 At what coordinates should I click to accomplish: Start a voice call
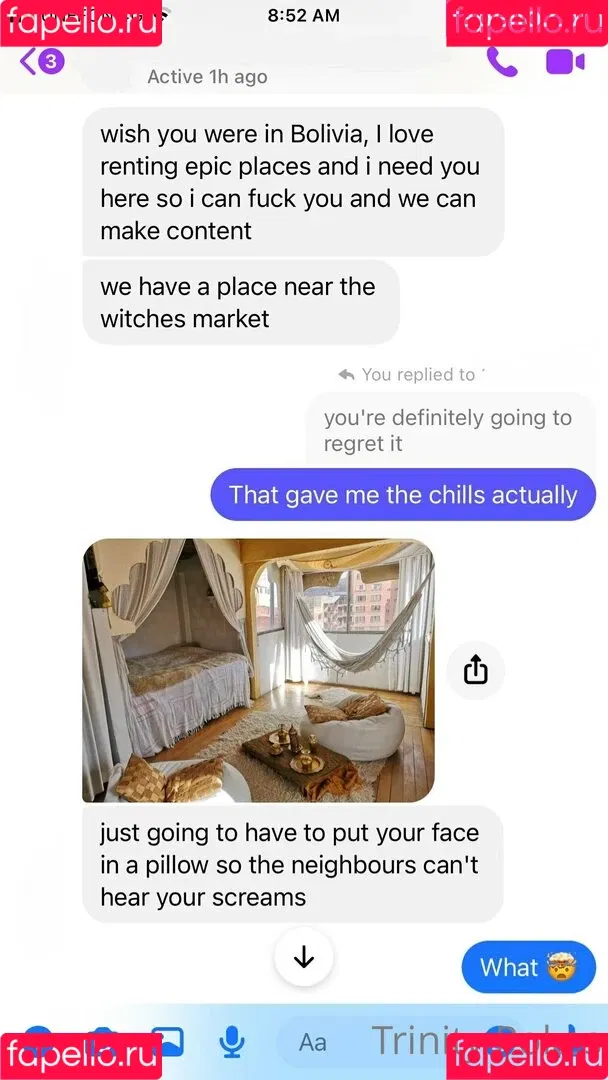click(x=501, y=62)
